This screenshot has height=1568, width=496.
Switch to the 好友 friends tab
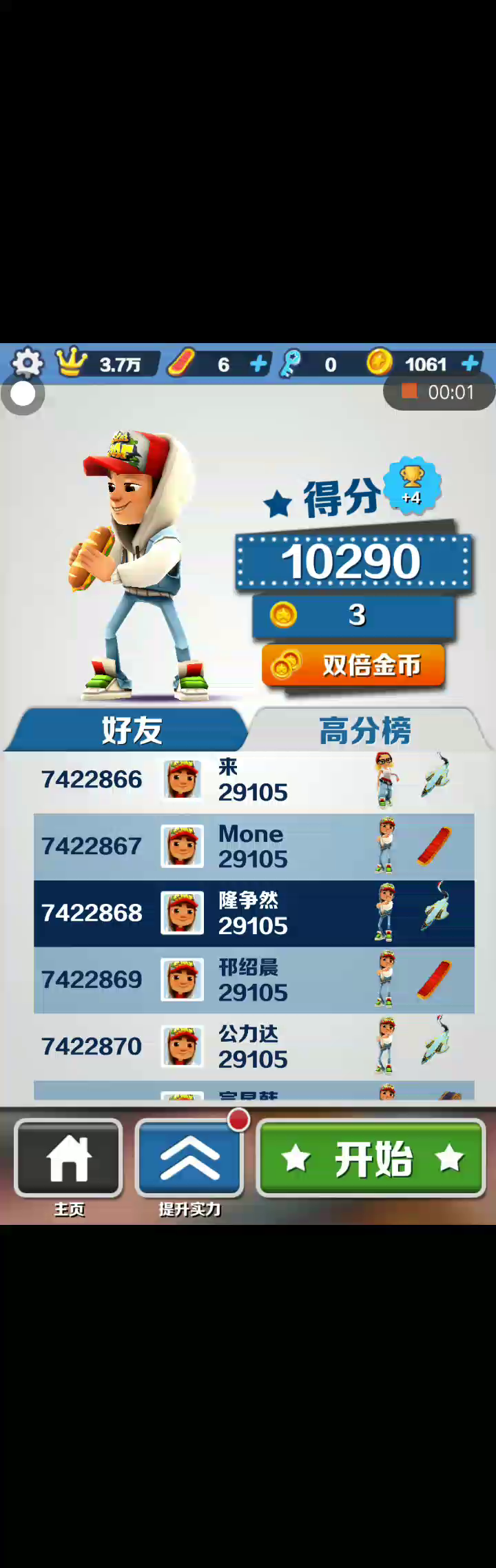pos(131,730)
